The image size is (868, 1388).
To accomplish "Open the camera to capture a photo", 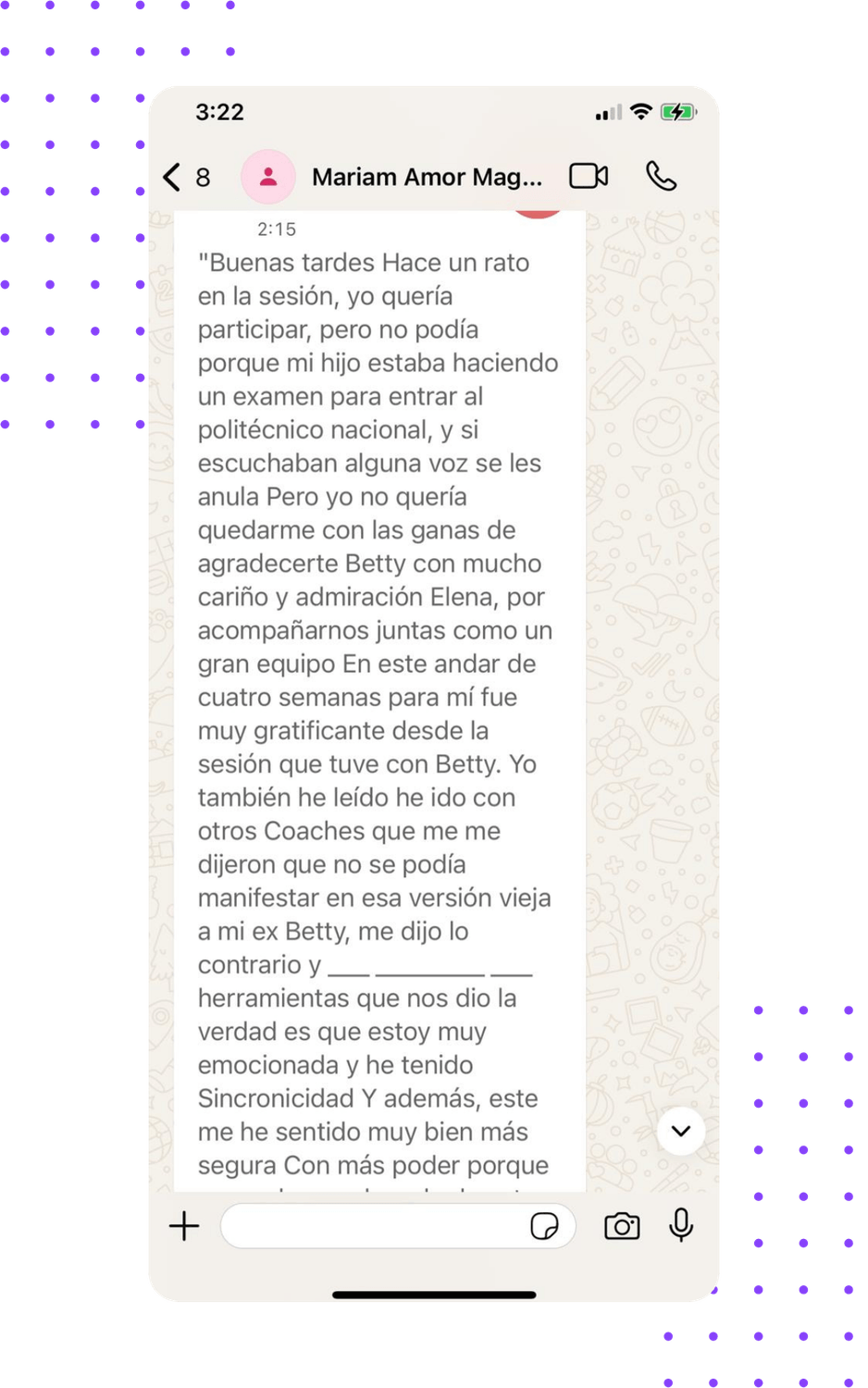I will 621,1226.
